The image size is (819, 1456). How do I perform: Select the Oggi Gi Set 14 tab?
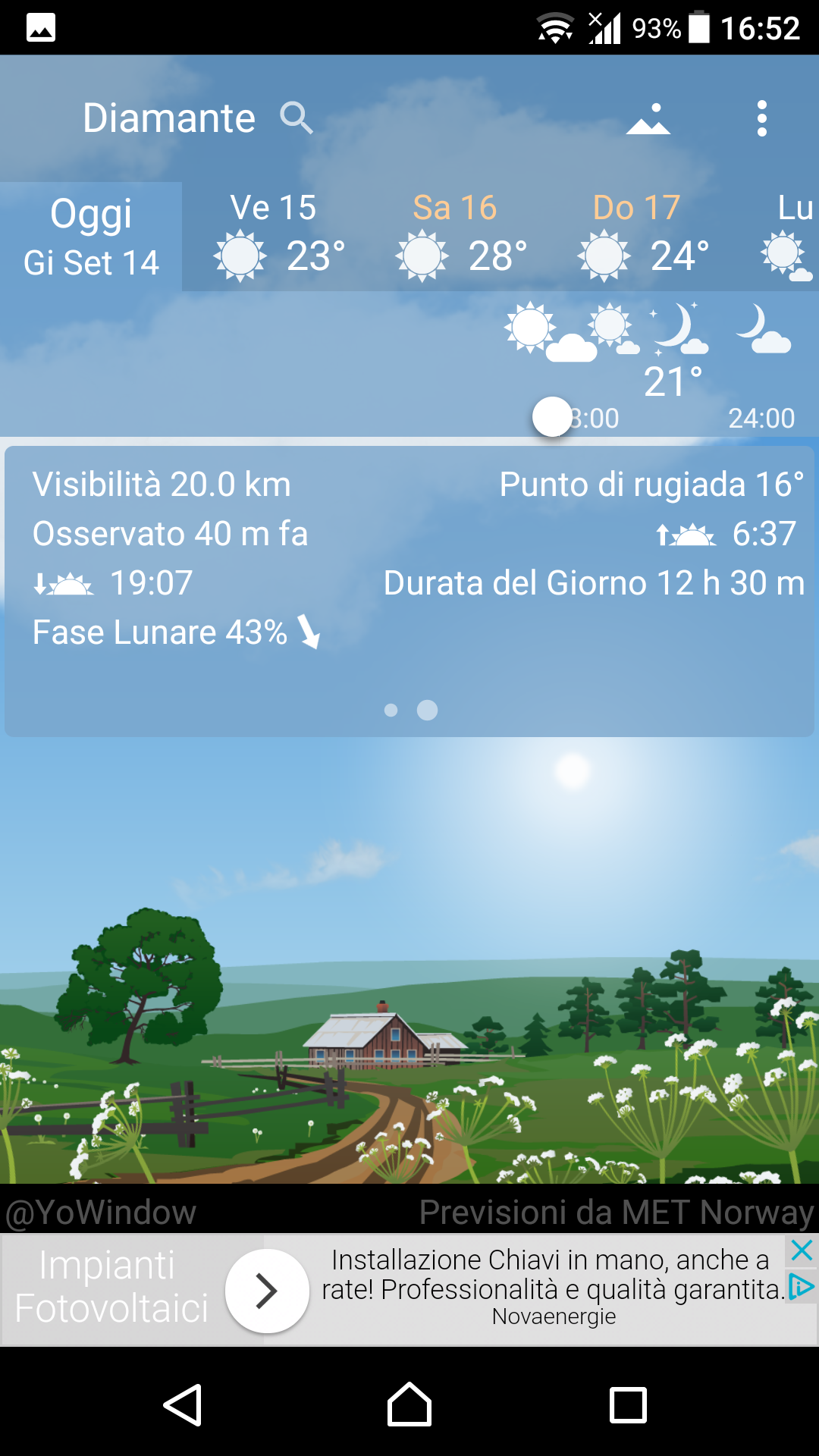(x=91, y=237)
